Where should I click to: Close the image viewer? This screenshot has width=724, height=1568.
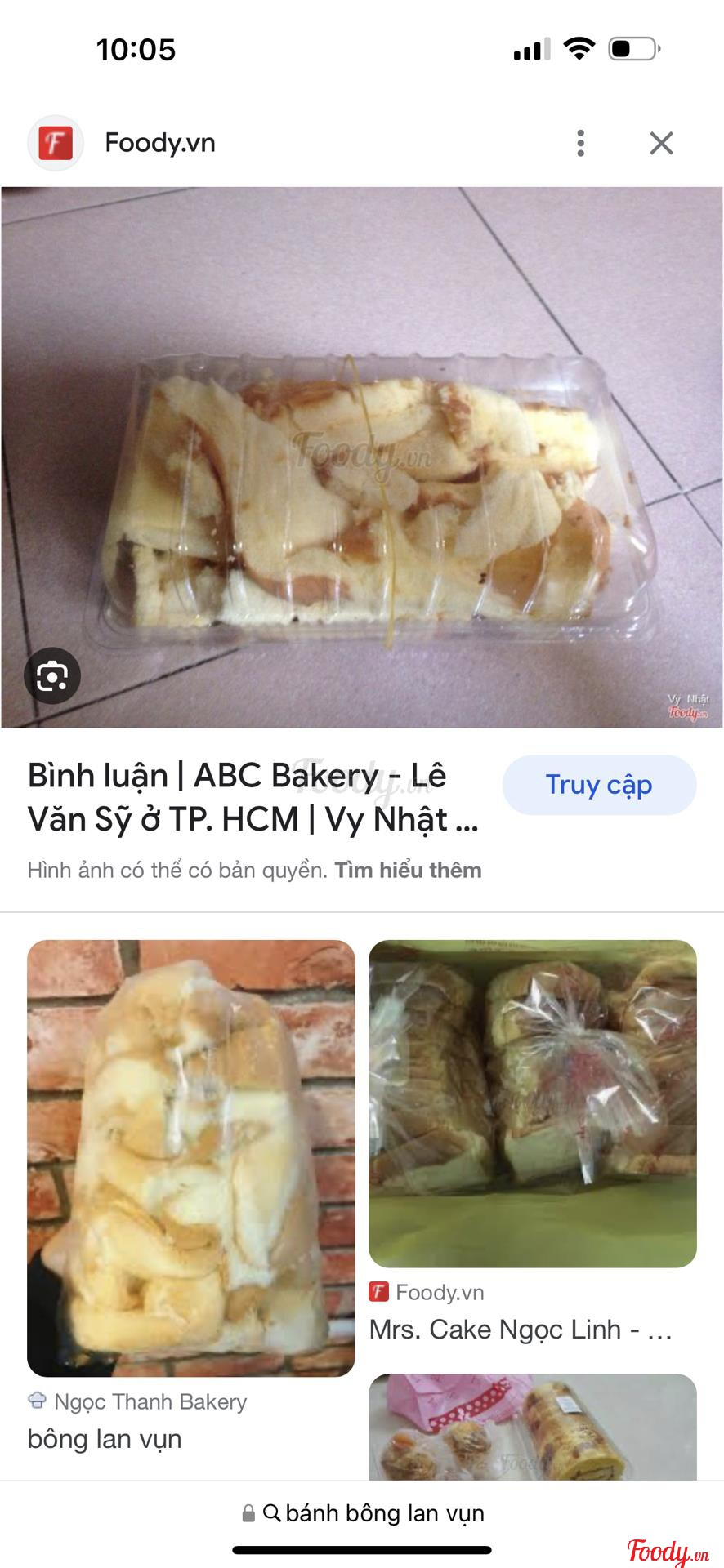coord(661,143)
